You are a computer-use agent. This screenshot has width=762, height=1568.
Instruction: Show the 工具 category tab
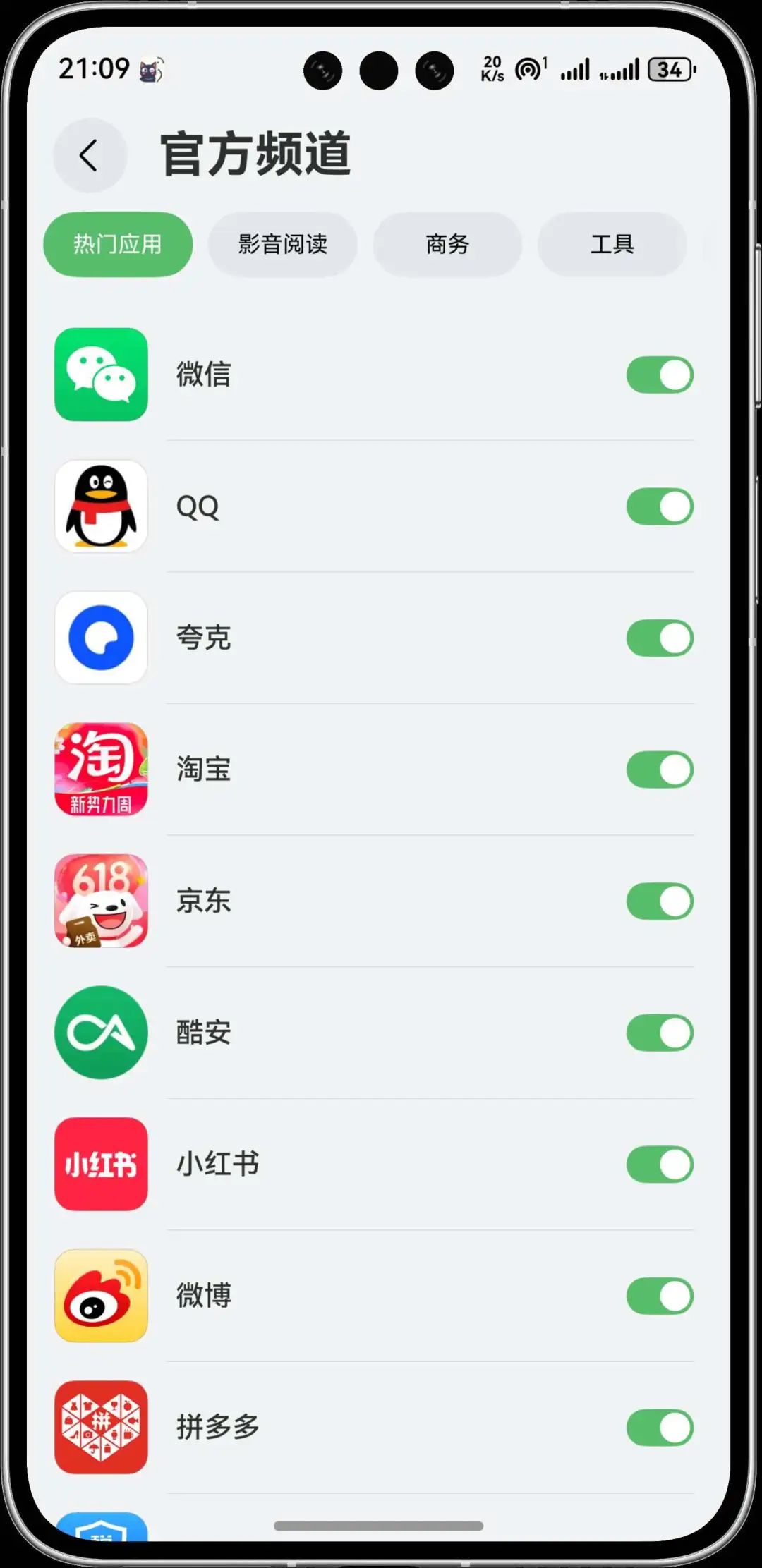tap(612, 244)
